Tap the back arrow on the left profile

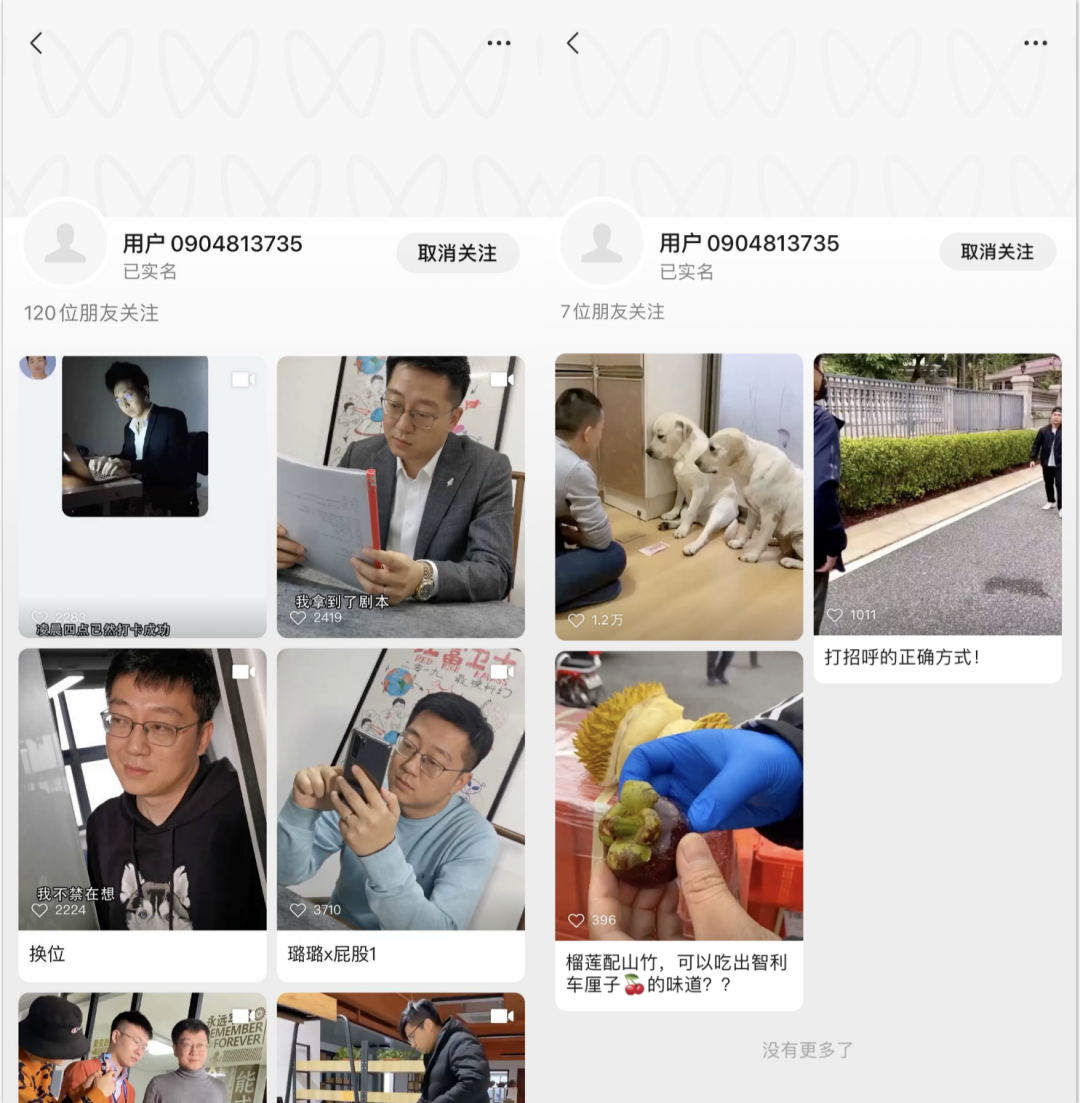[x=36, y=43]
